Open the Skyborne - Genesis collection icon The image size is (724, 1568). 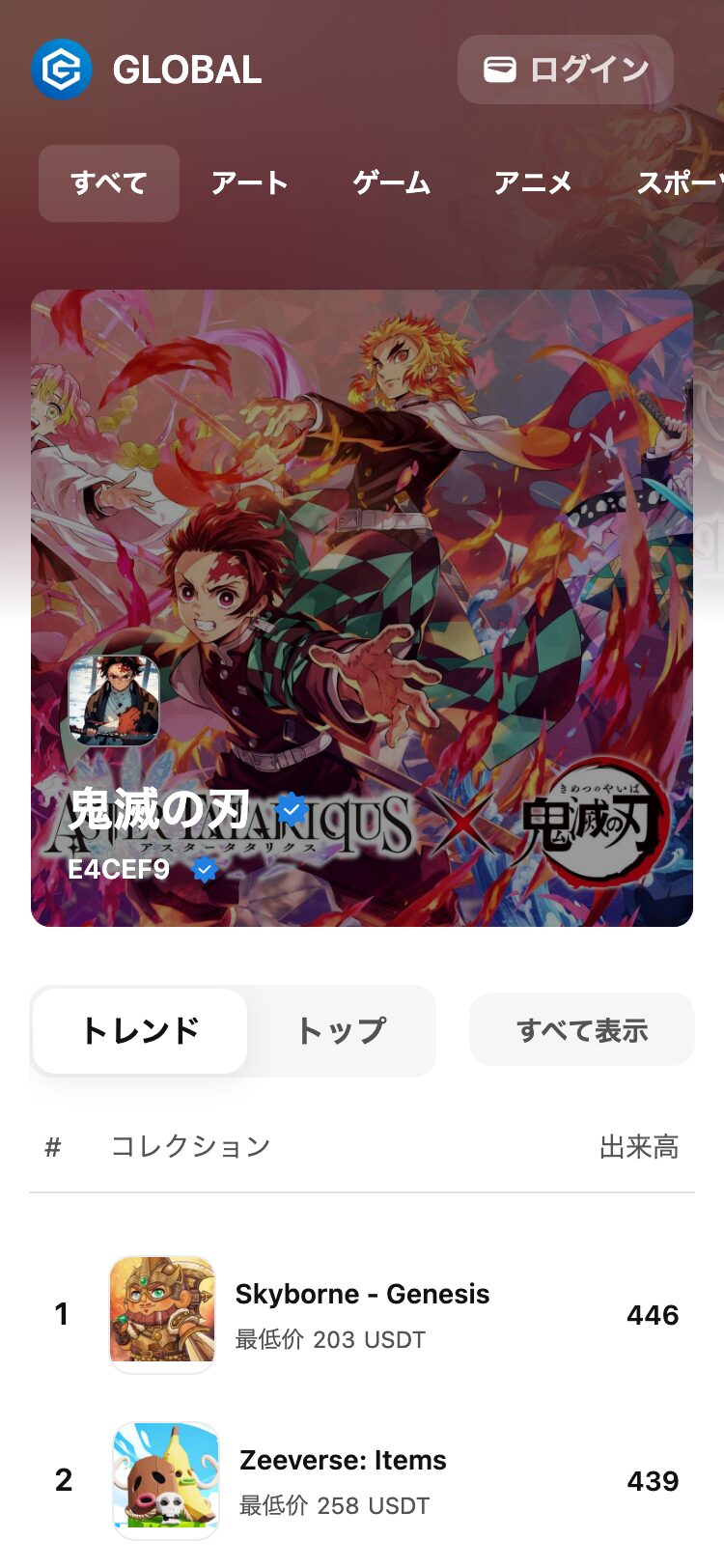[162, 1313]
